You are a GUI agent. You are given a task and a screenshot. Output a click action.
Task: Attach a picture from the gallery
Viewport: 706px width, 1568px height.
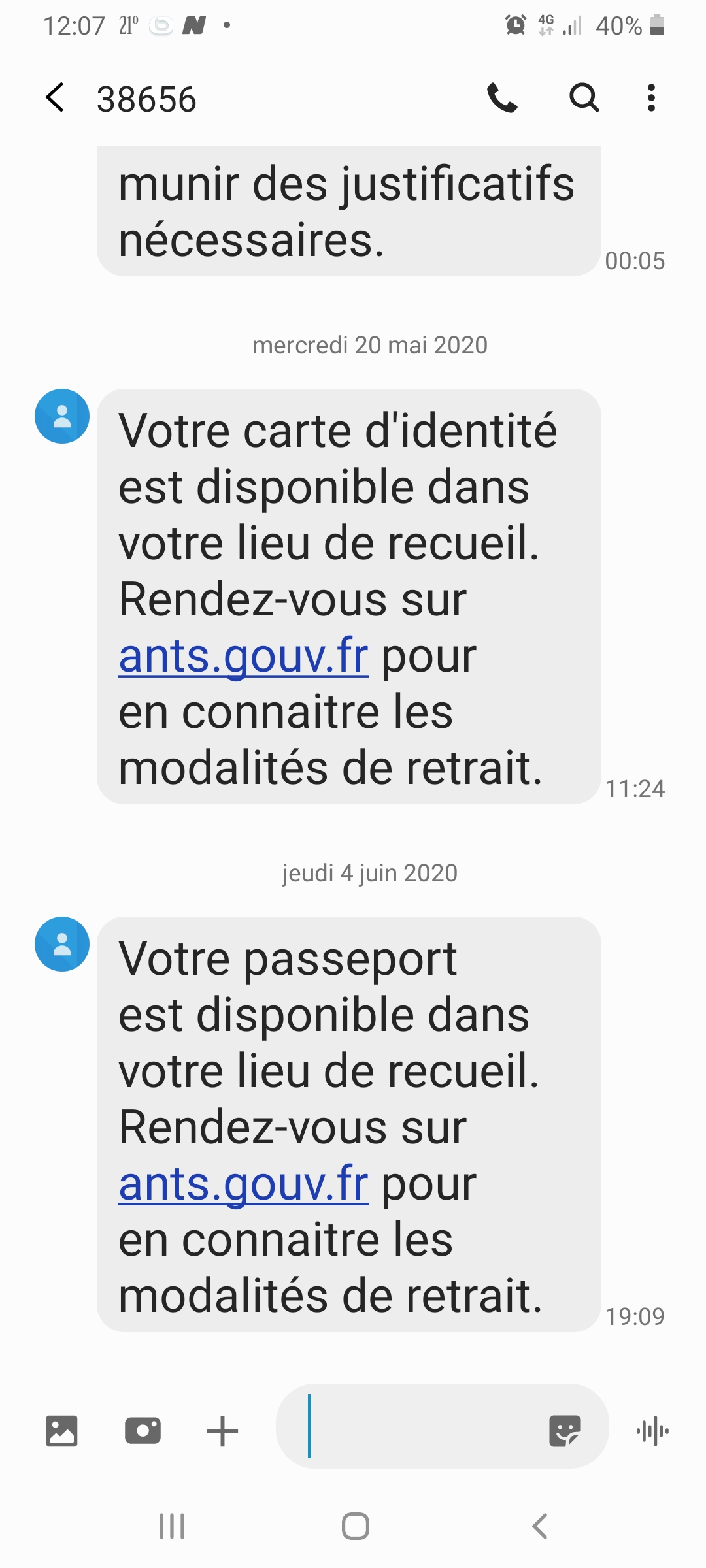tap(62, 1431)
